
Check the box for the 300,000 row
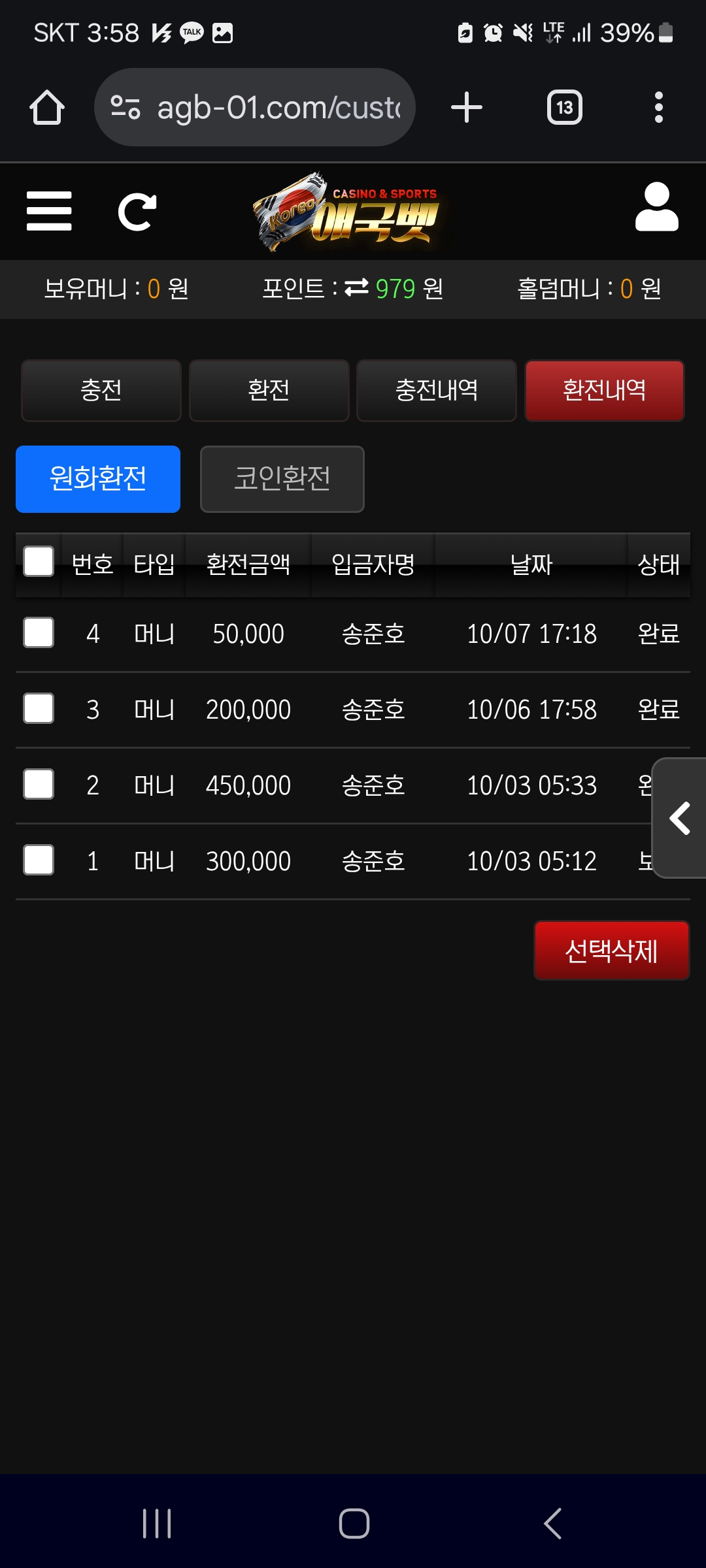tap(39, 860)
